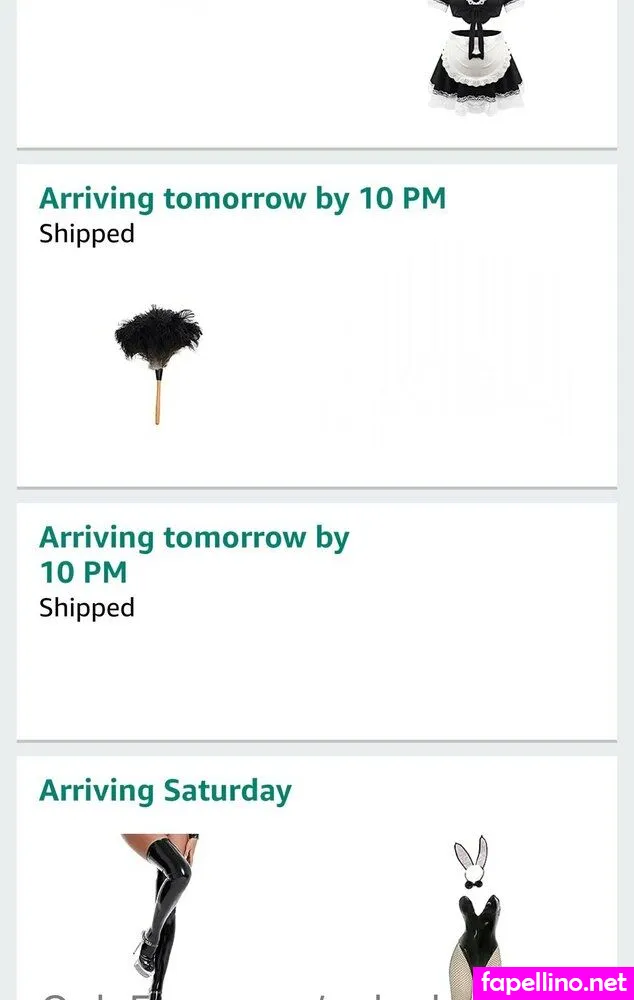Open the feather duster shipment card
This screenshot has height=1000, width=634.
pyautogui.click(x=316, y=325)
